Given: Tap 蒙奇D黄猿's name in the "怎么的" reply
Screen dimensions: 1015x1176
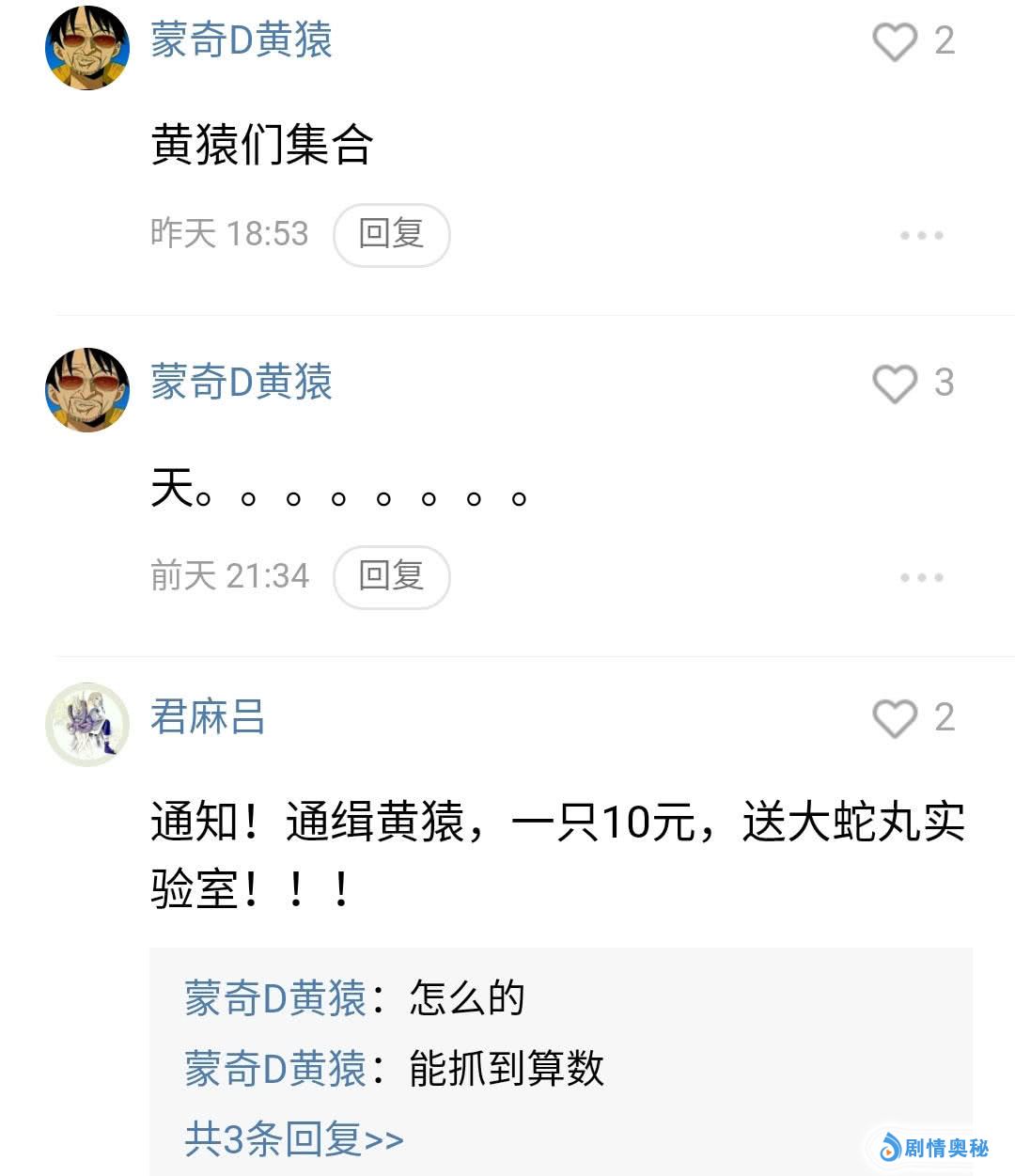Looking at the screenshot, I should point(274,998).
